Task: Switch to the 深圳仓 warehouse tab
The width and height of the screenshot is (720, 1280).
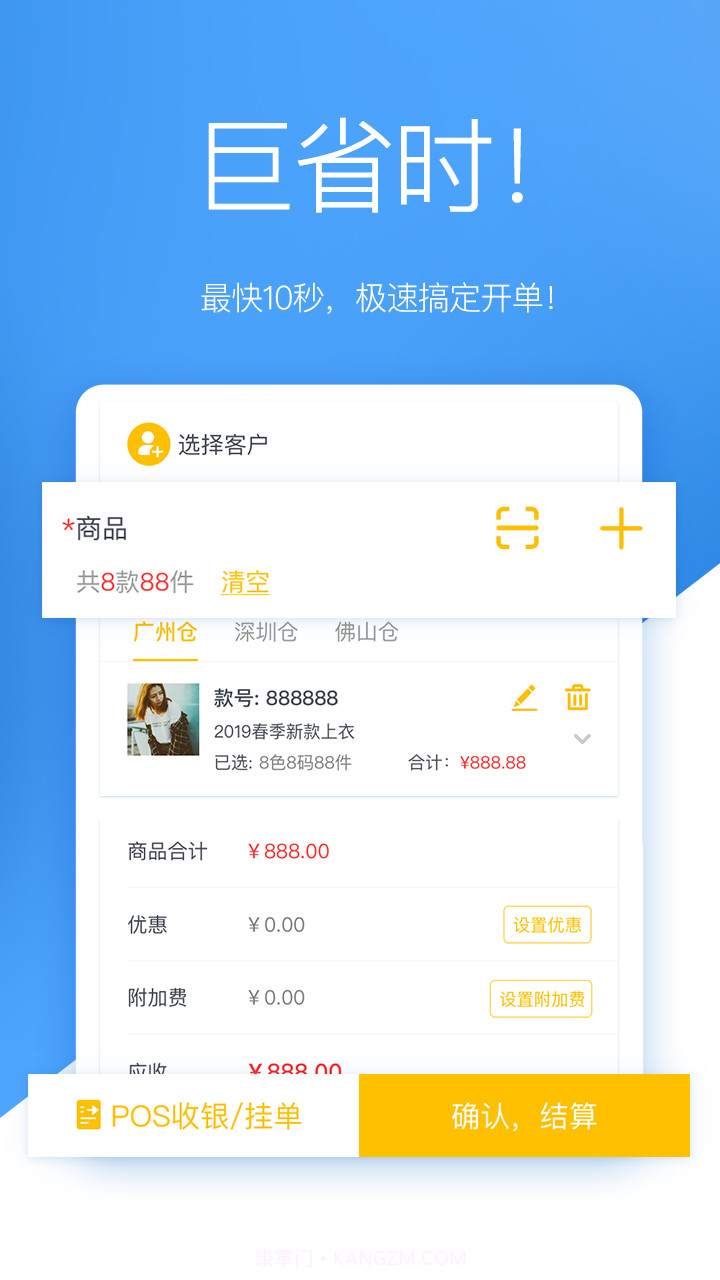Action: point(265,632)
